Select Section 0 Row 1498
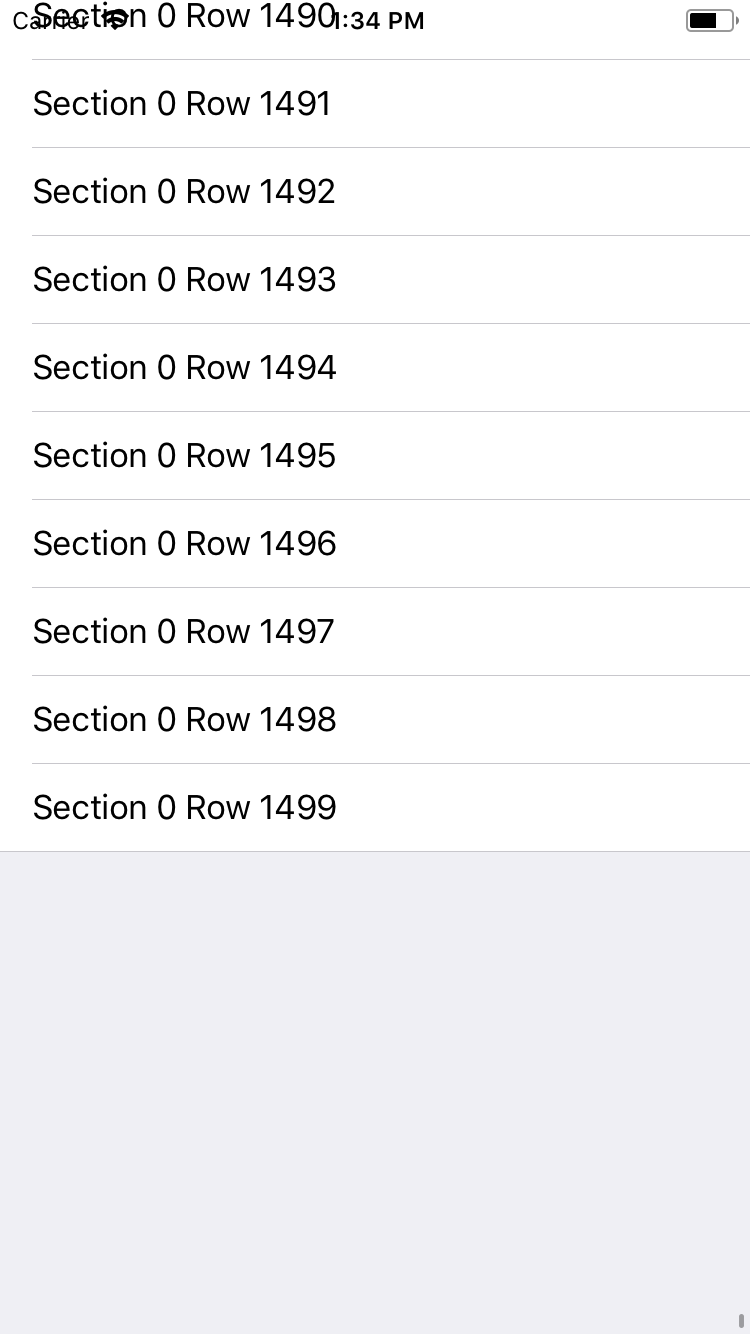This screenshot has height=1334, width=750. click(375, 720)
